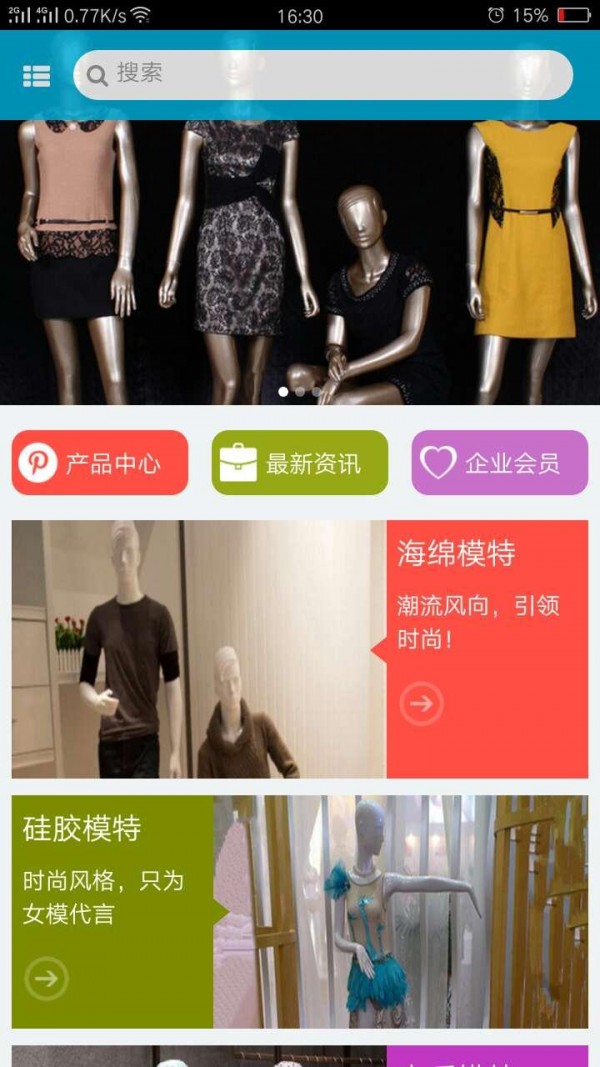Image resolution: width=600 pixels, height=1067 pixels.
Task: Tap the arrow under 海绵模特
Action: coord(421,703)
